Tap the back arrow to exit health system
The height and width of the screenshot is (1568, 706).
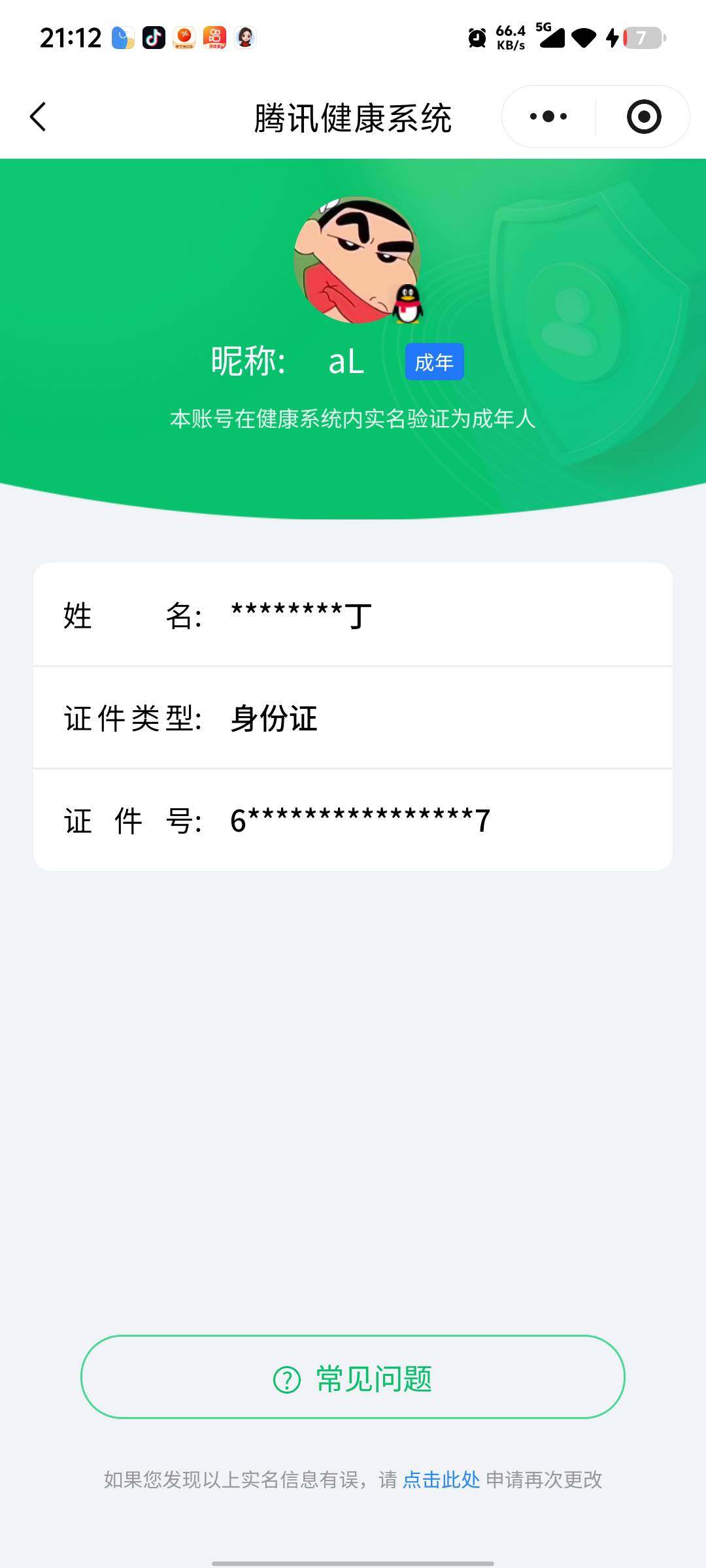pyautogui.click(x=39, y=116)
